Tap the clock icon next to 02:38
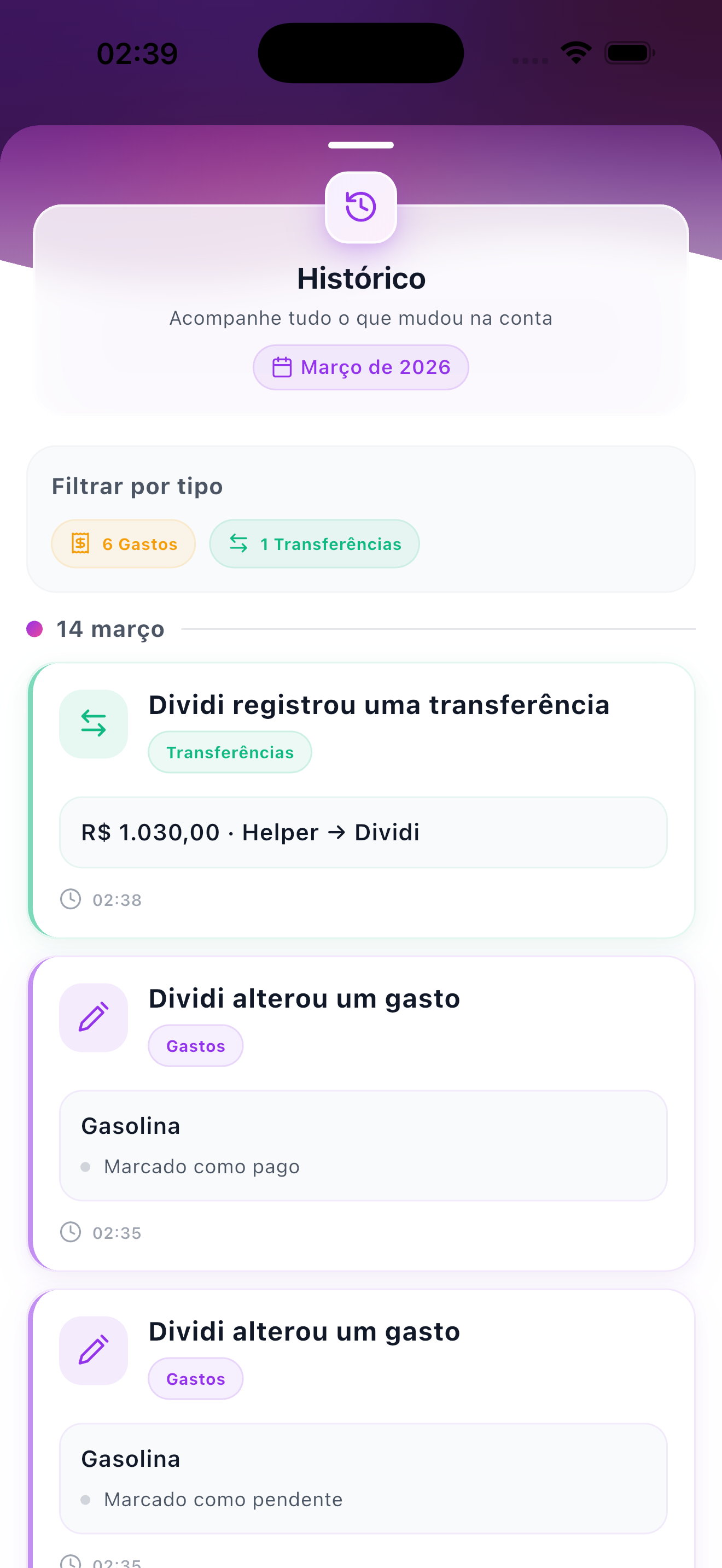This screenshot has height=1568, width=722. coord(71,899)
